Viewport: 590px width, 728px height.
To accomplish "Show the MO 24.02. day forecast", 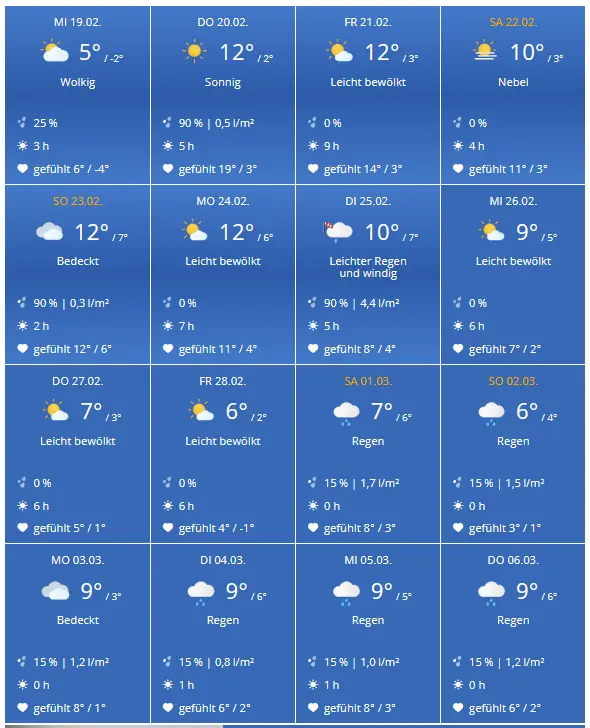I will point(223,274).
